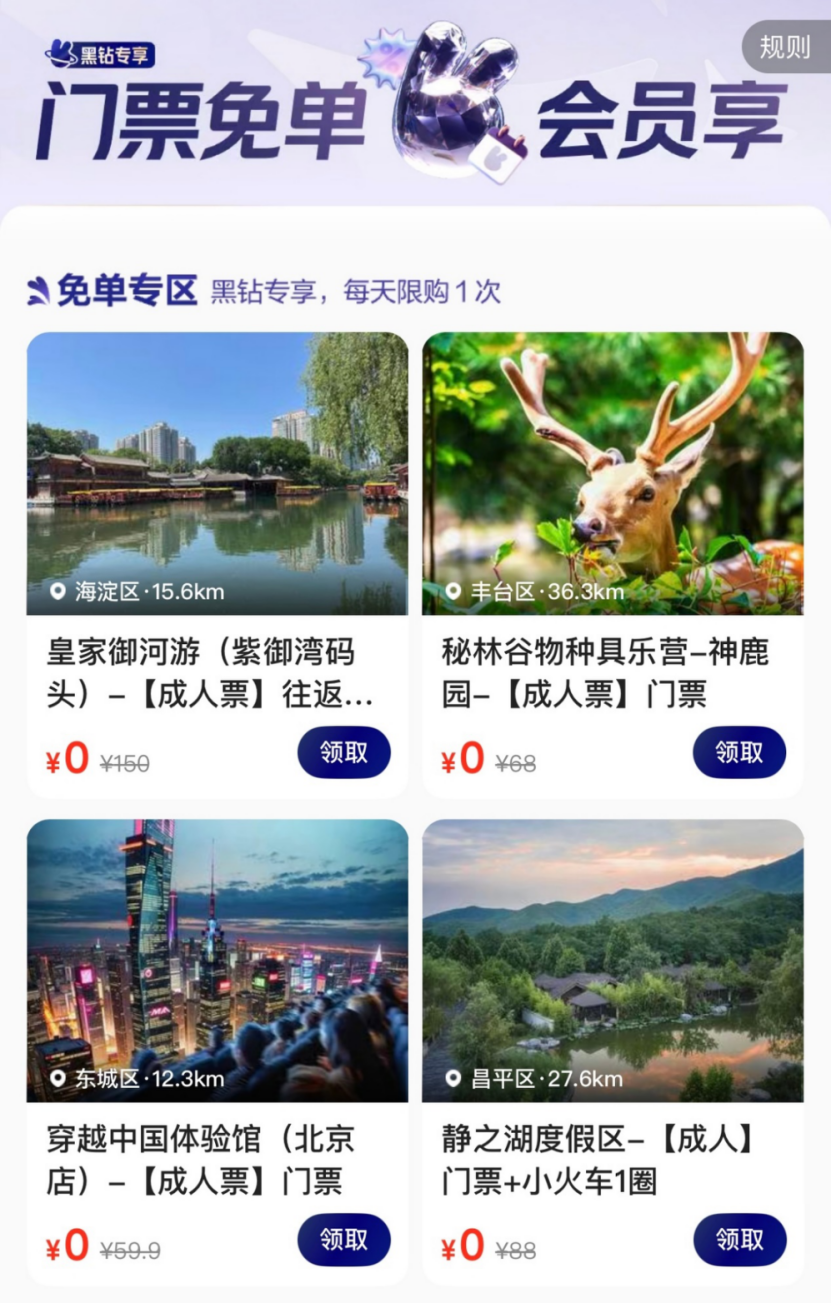
Task: Tap 领取 for 静之湖度假区 ticket
Action: (739, 1239)
